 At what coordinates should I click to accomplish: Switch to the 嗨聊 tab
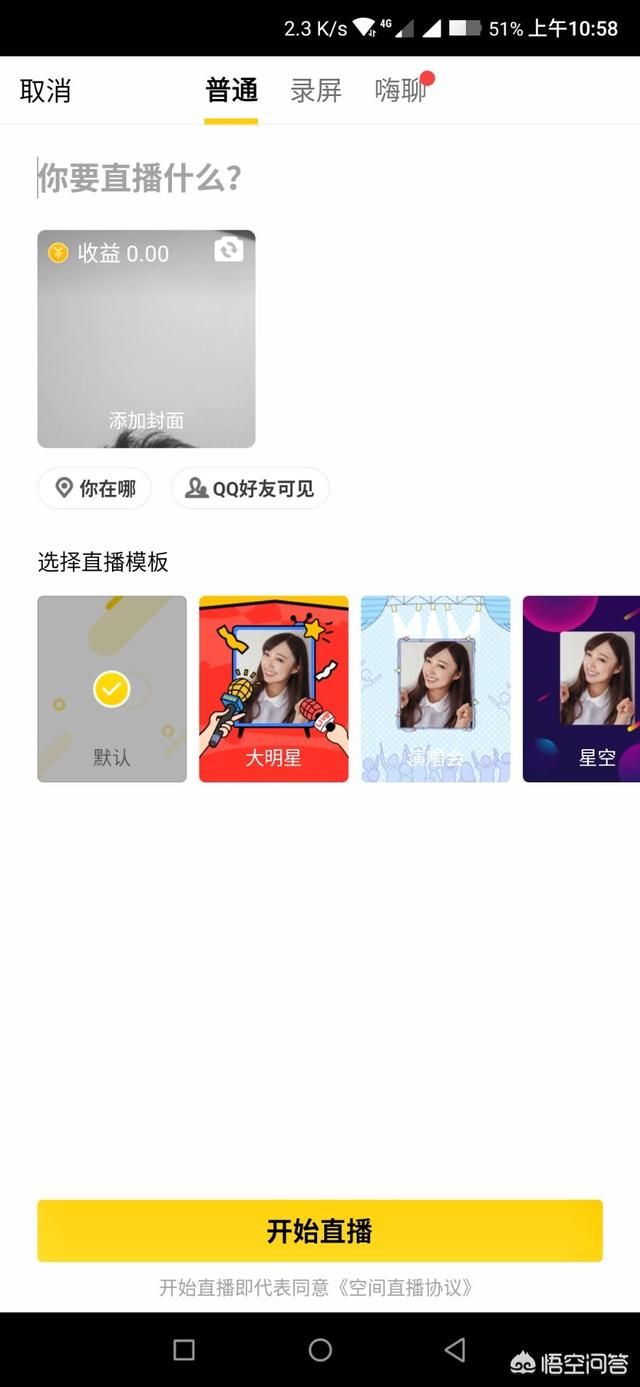coord(400,91)
